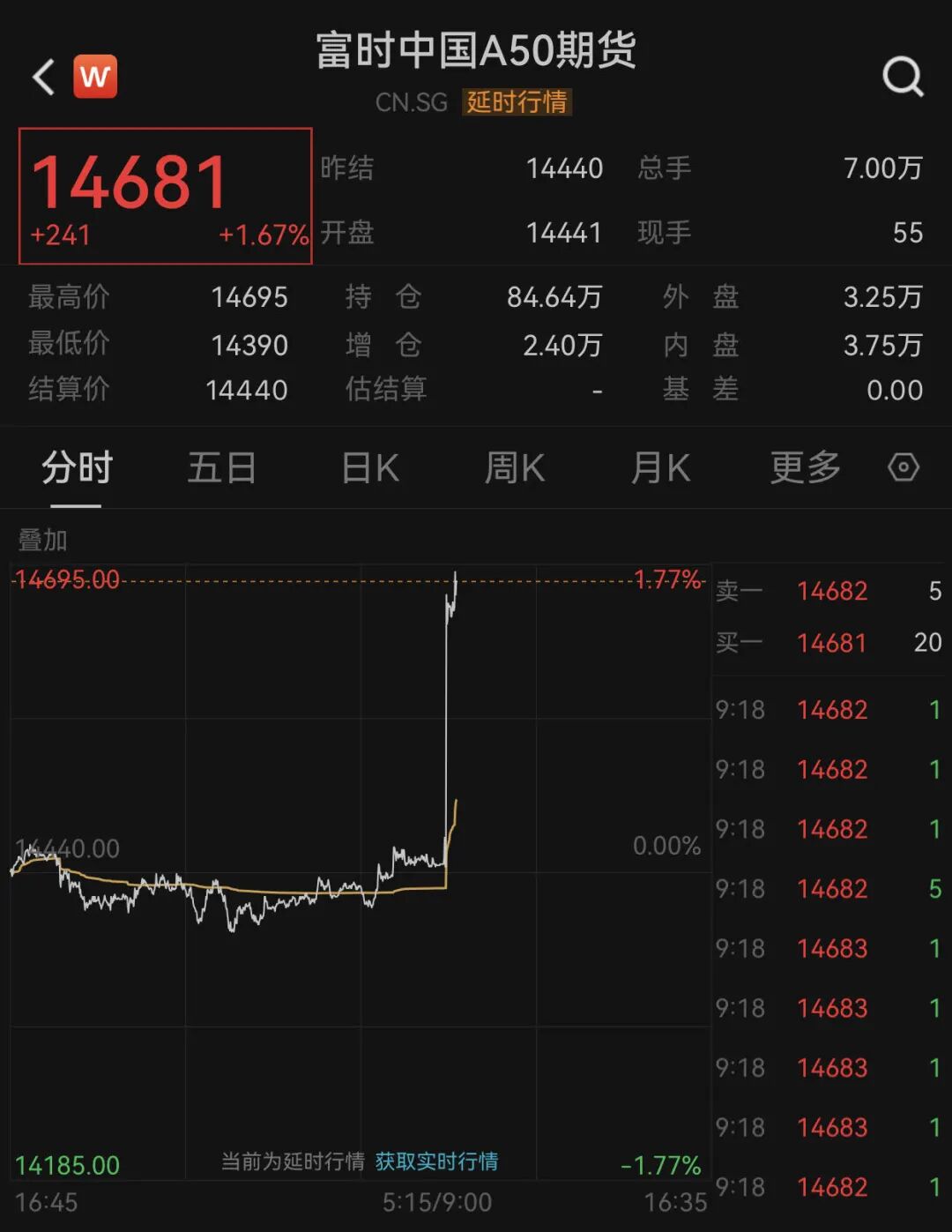Tap the 获取实时行情 link
952x1232 pixels.
coord(436,1161)
